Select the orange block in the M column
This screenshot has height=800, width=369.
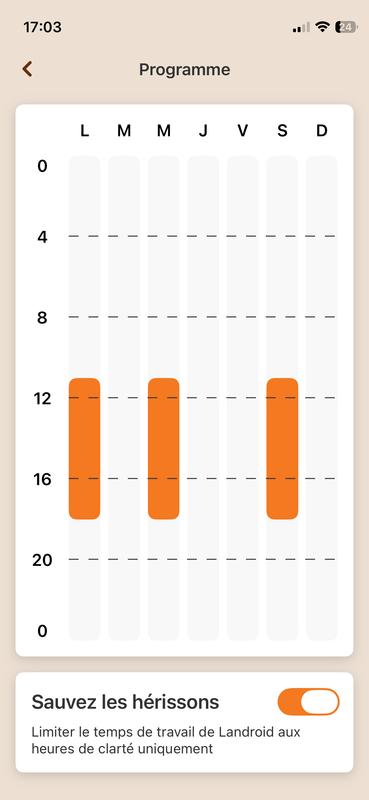tap(164, 448)
